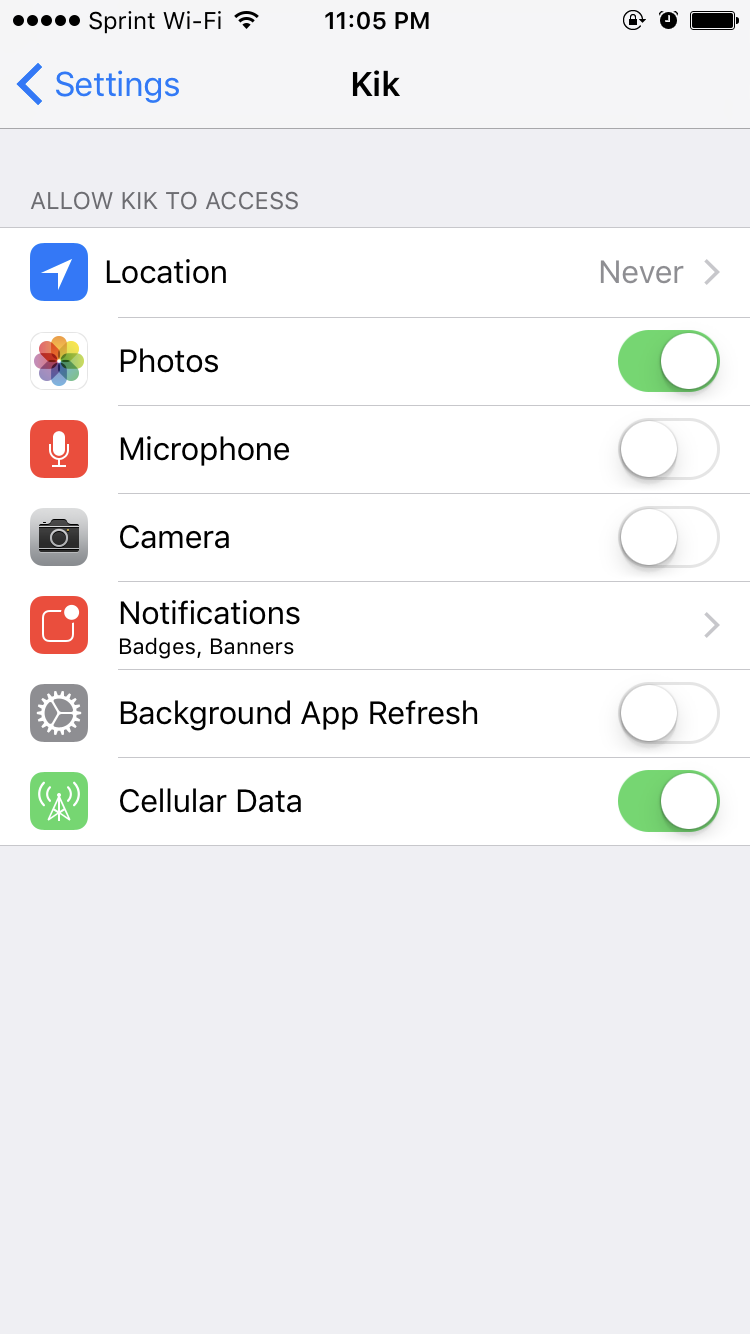The width and height of the screenshot is (750, 1334).
Task: Enable Camera access
Action: pyautogui.click(x=668, y=537)
